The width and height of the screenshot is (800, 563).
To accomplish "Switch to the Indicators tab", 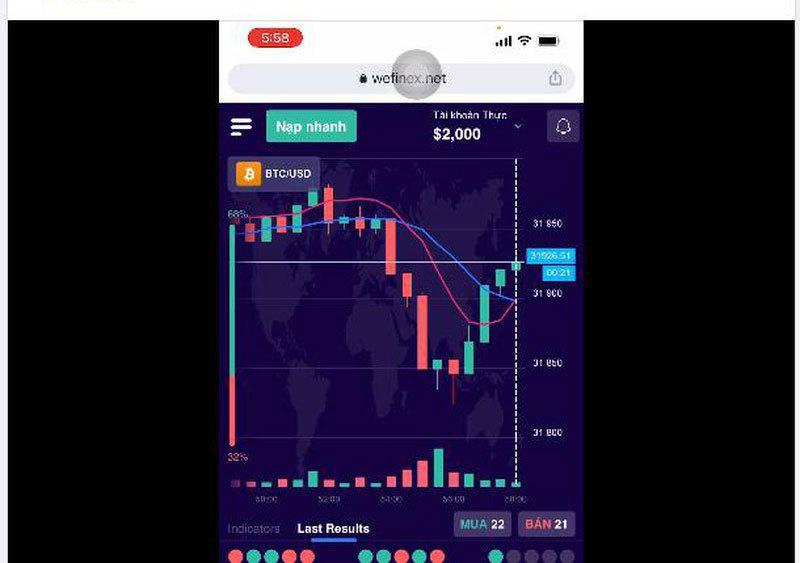I will [254, 528].
